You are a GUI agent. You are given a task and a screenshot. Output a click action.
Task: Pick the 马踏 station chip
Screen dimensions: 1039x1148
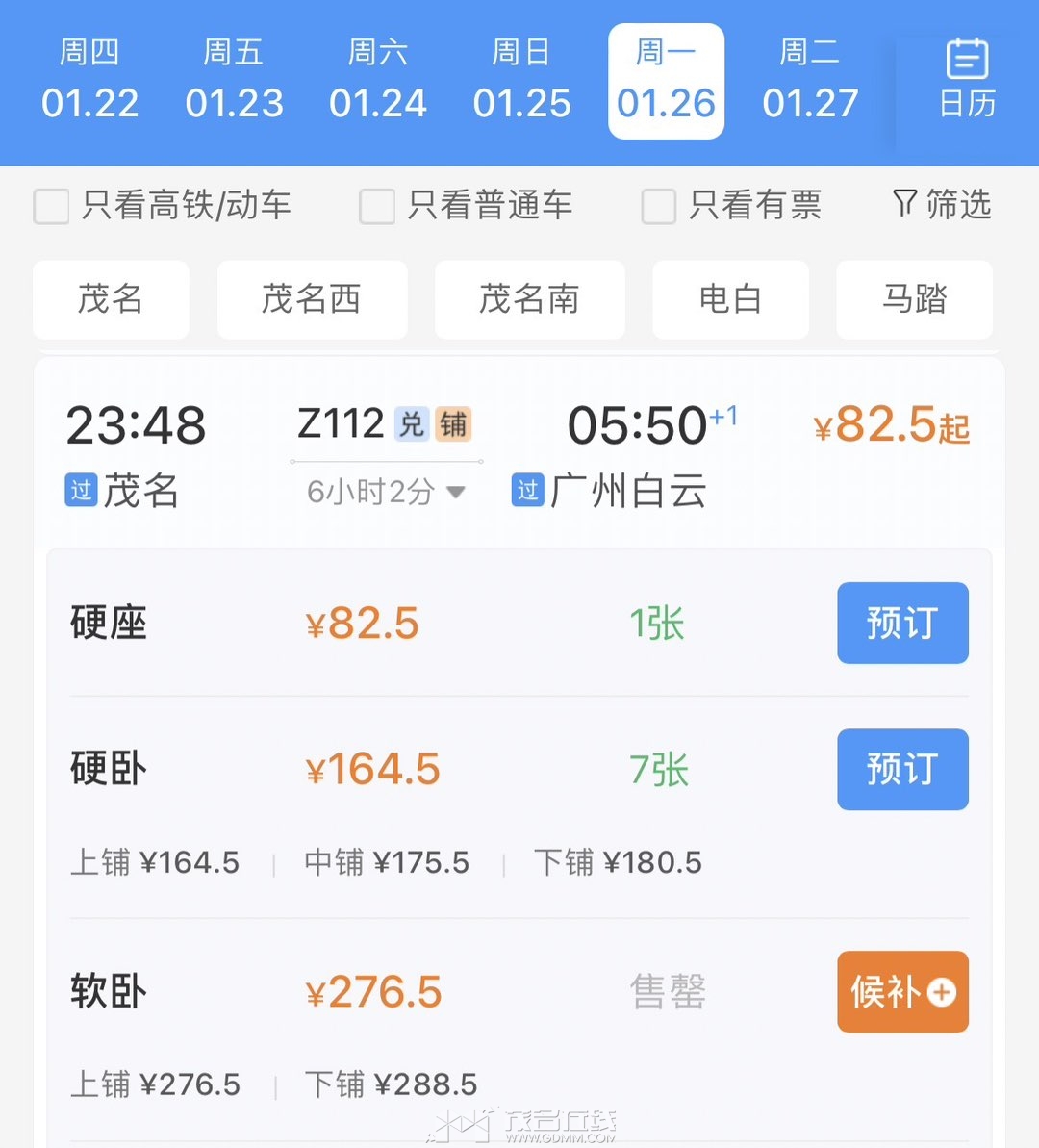click(x=914, y=299)
